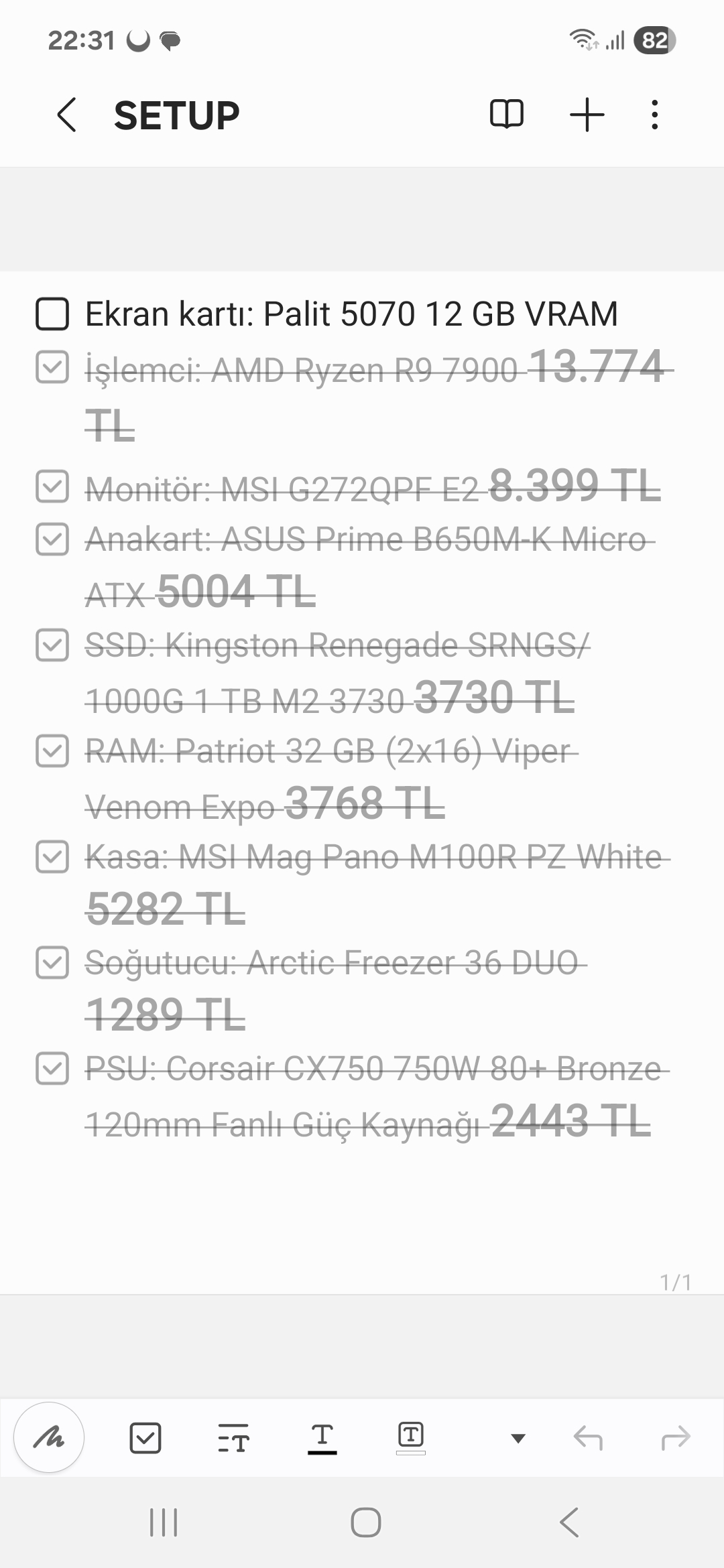The image size is (724, 1568).
Task: Uncheck the Kasa MSI Mag Pano item
Action: (52, 856)
